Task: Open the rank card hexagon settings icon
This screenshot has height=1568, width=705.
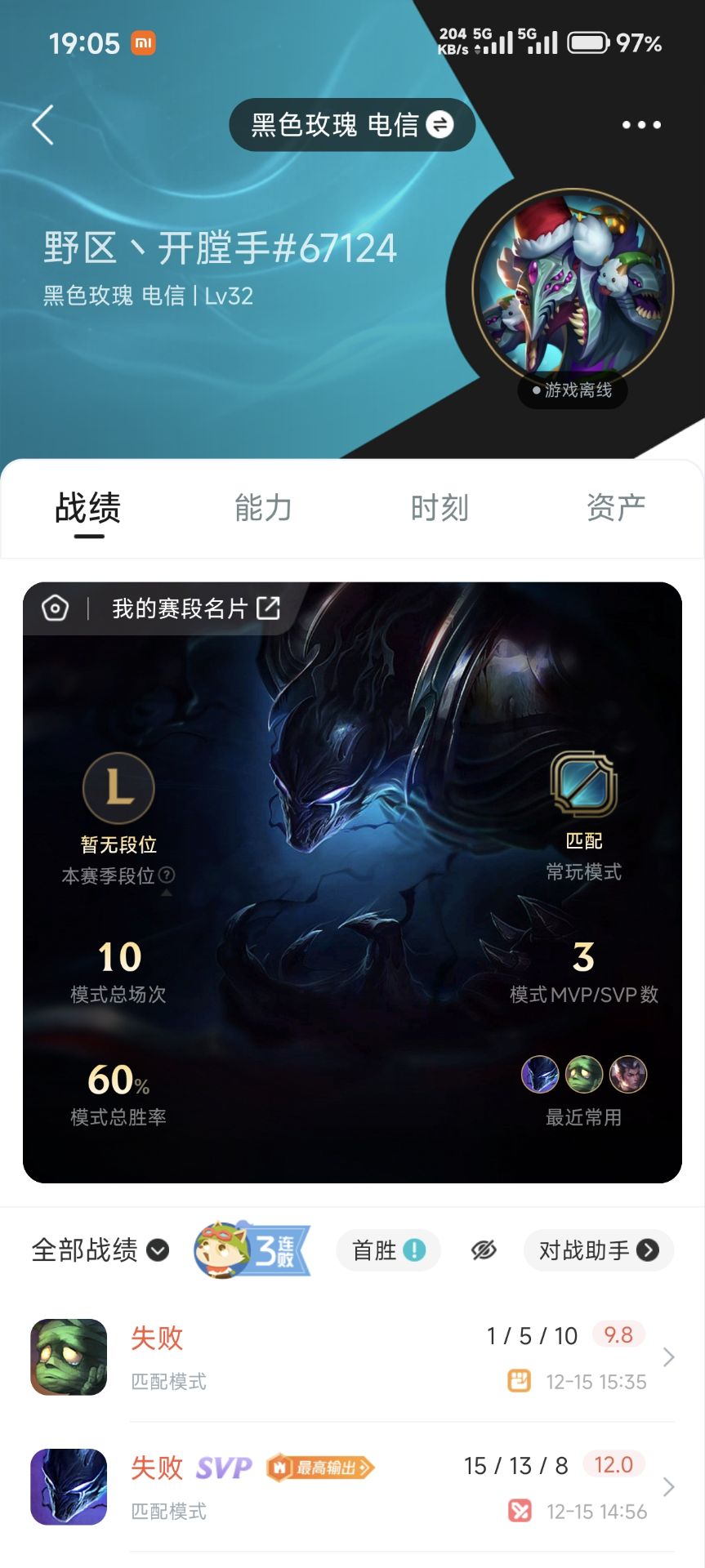Action: (x=55, y=608)
